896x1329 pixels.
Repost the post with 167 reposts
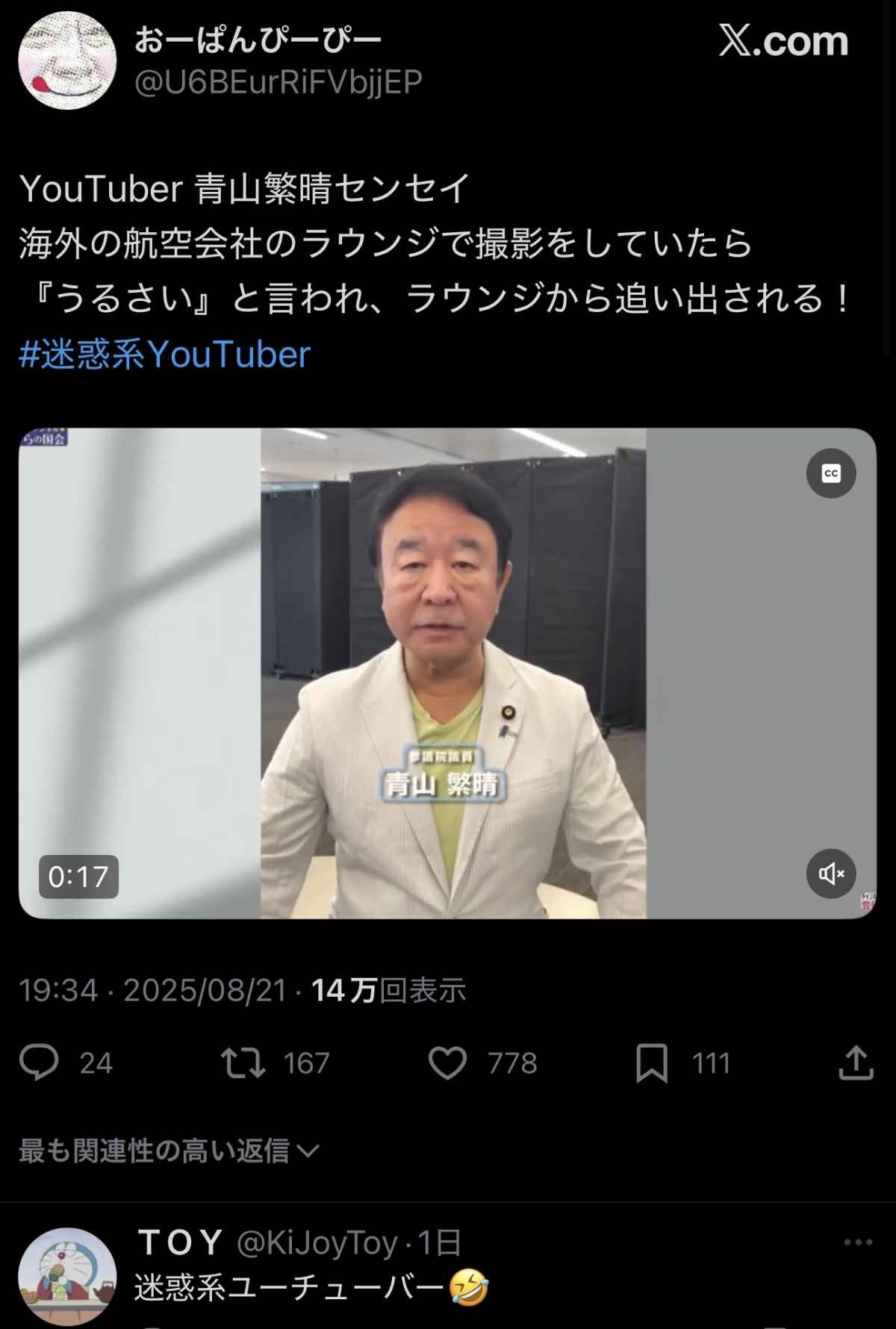pos(243,1062)
